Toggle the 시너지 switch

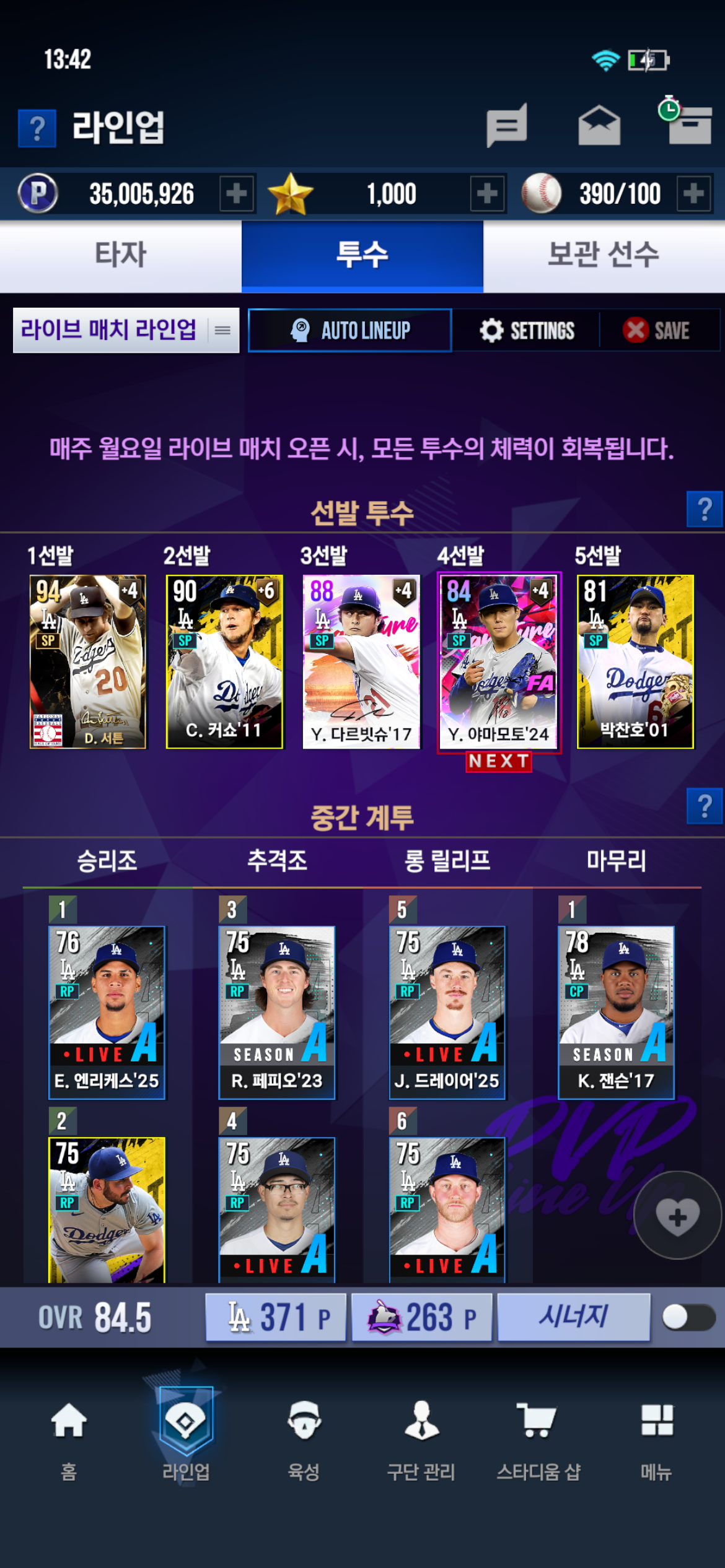click(688, 1317)
